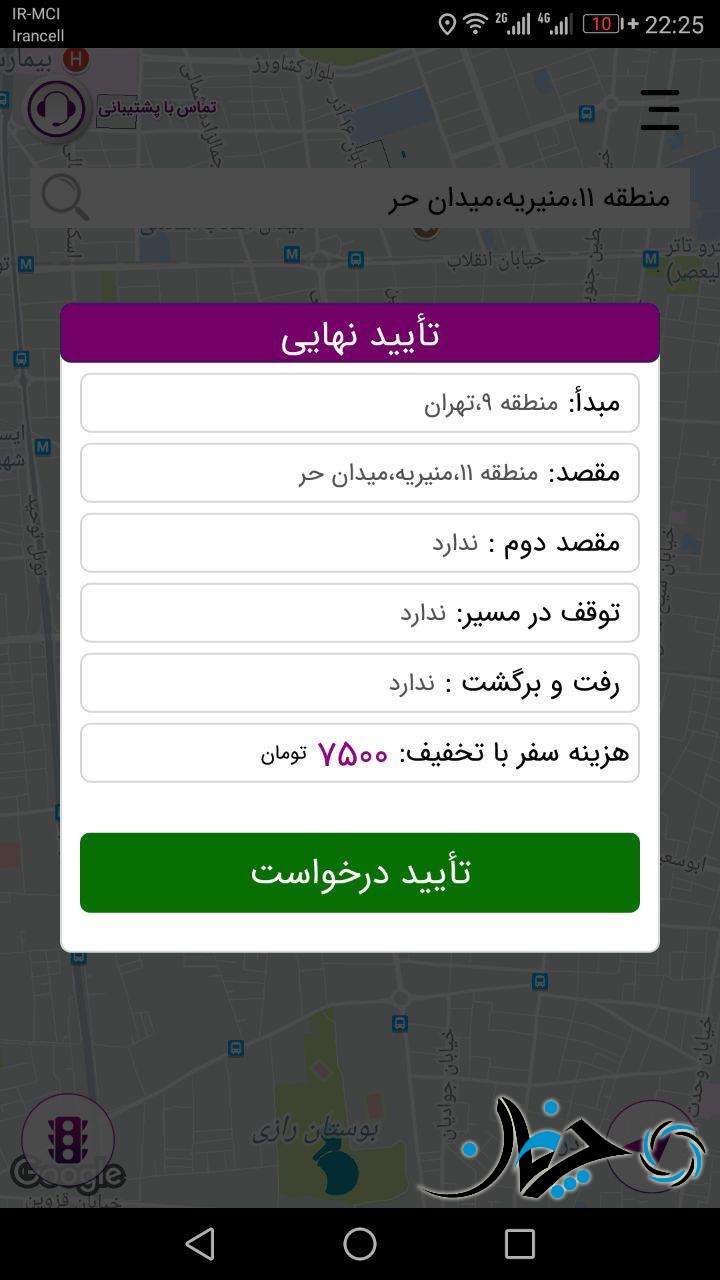This screenshot has width=720, height=1280.
Task: Return to the system home screen
Action: coord(360,1244)
